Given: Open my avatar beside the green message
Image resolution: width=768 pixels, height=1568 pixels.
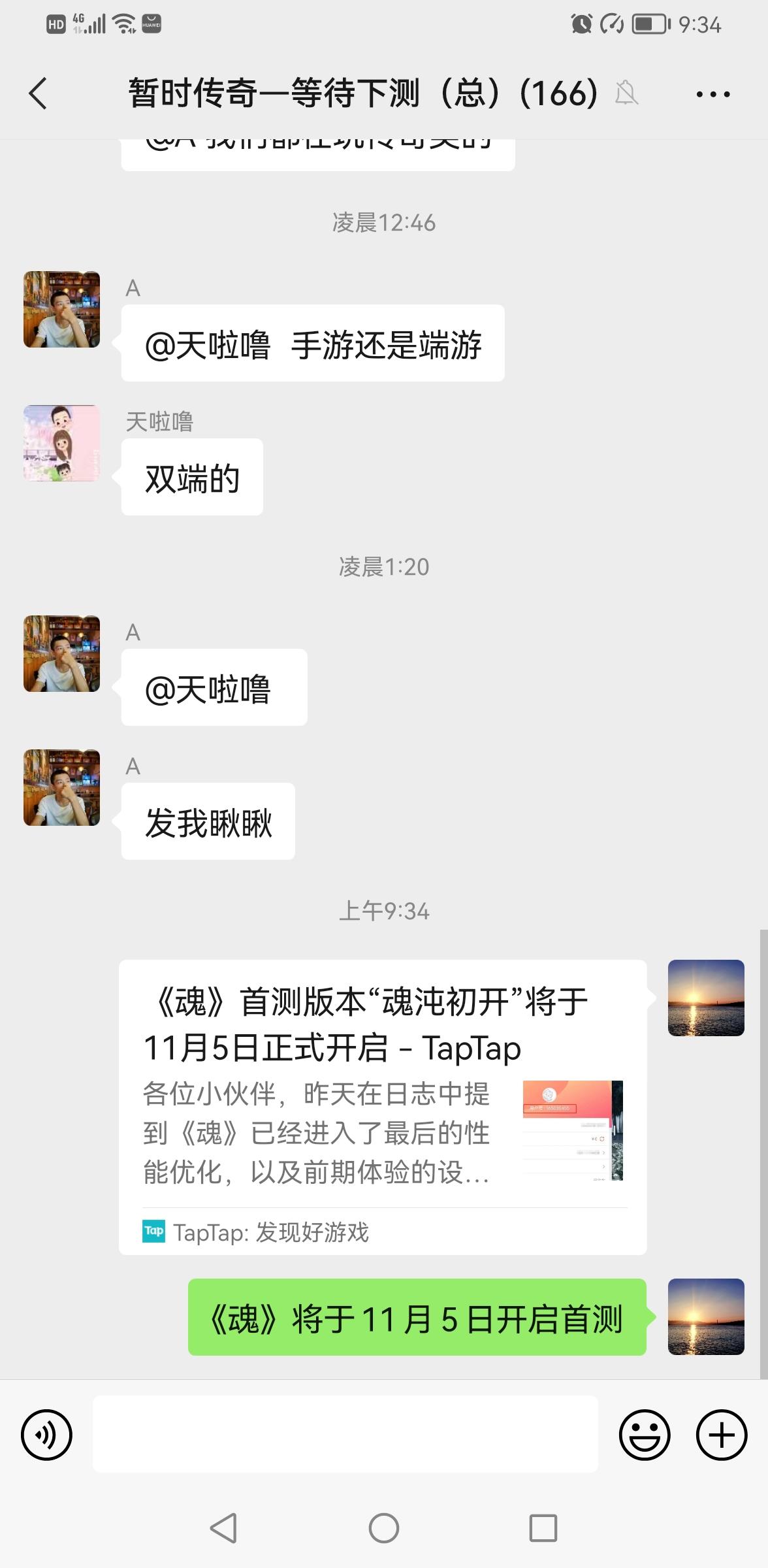Looking at the screenshot, I should pos(705,1316).
